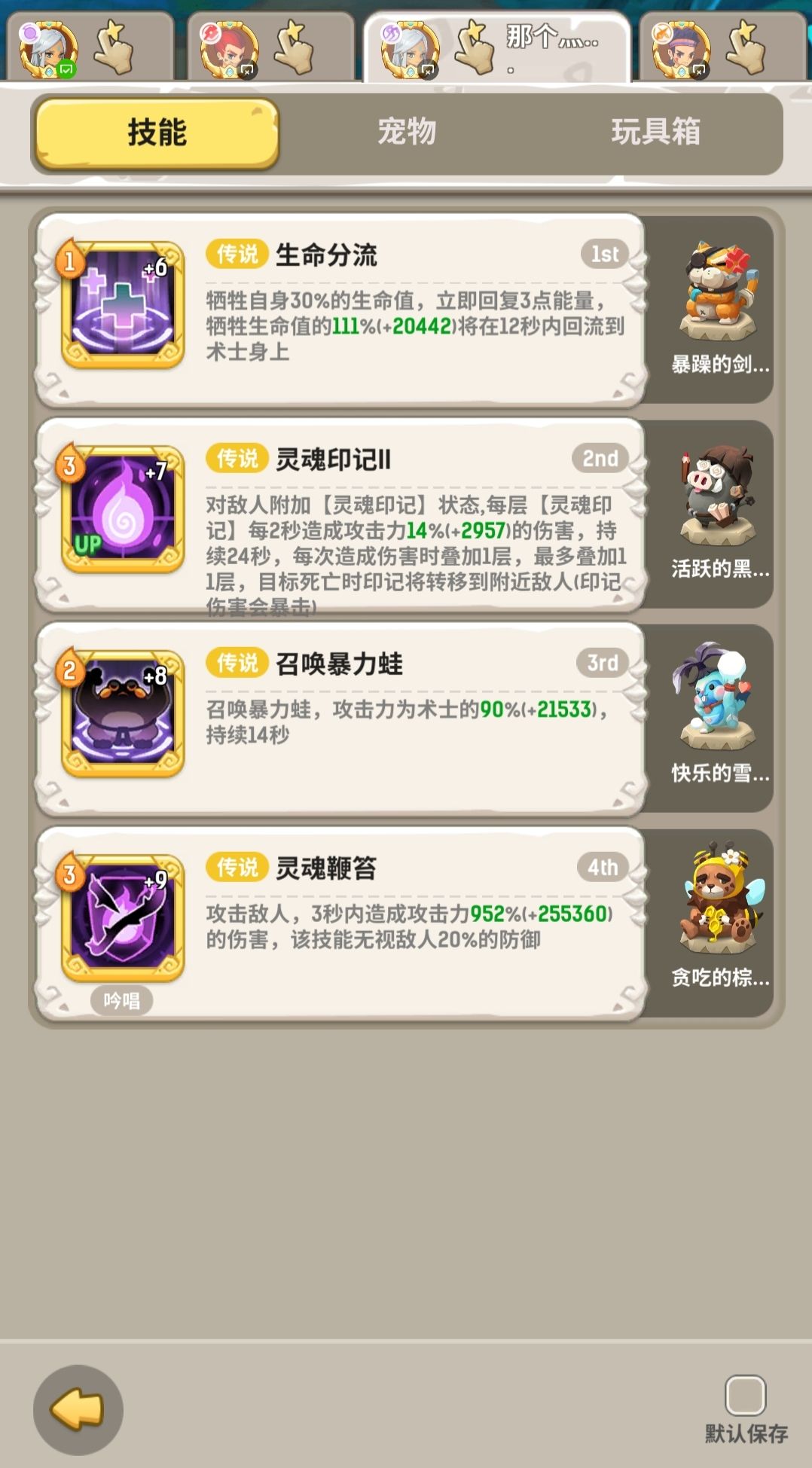Switch to the 宠物 tab

point(408,133)
